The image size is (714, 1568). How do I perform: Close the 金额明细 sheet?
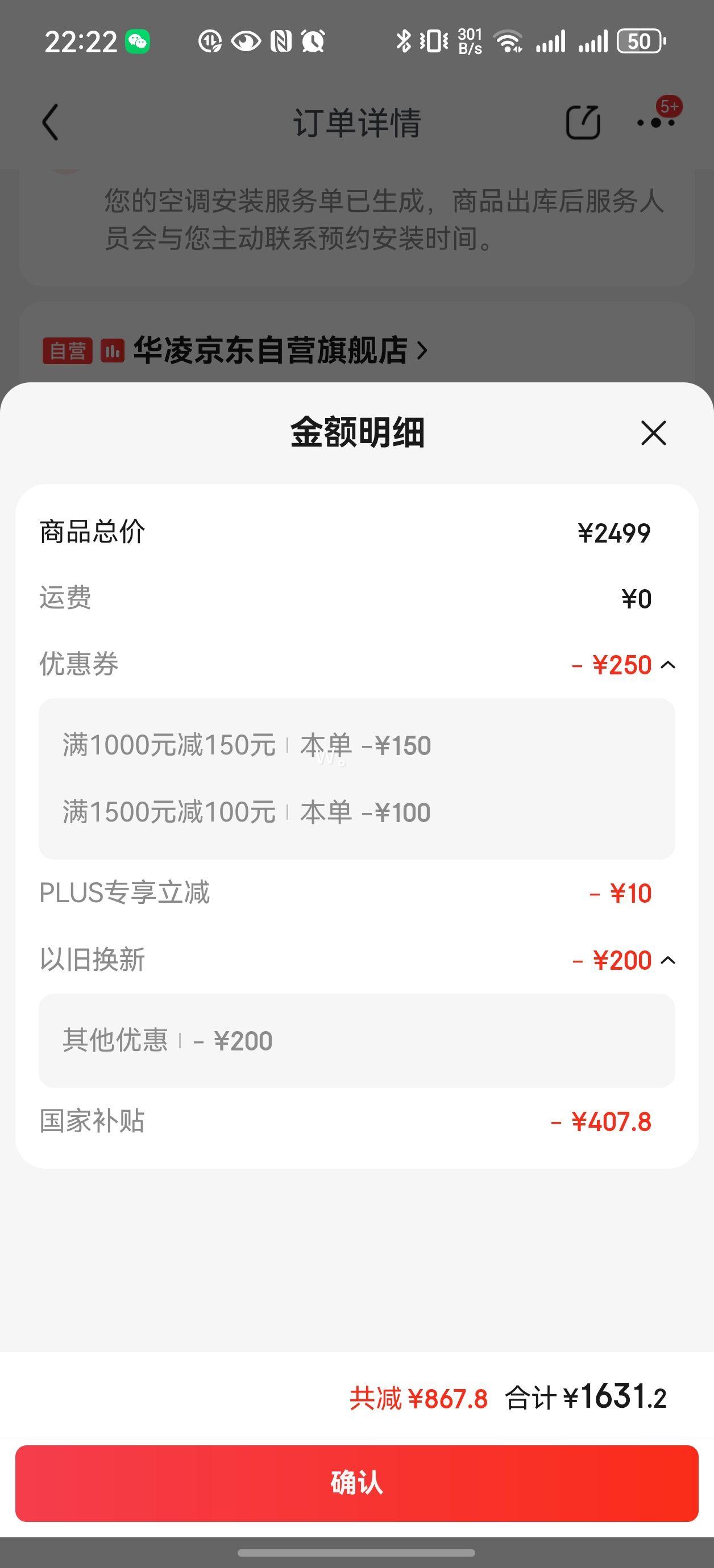coord(654,433)
